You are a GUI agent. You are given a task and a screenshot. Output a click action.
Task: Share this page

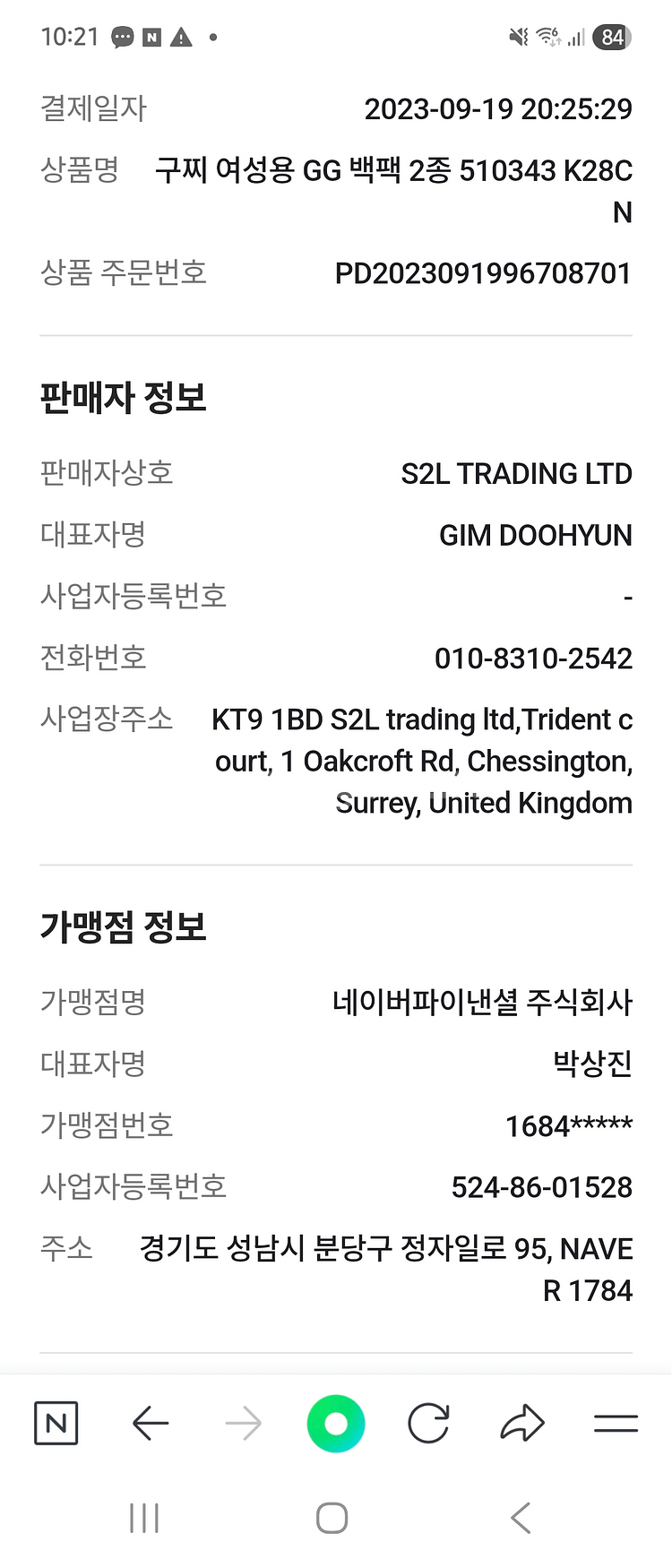pyautogui.click(x=522, y=1423)
